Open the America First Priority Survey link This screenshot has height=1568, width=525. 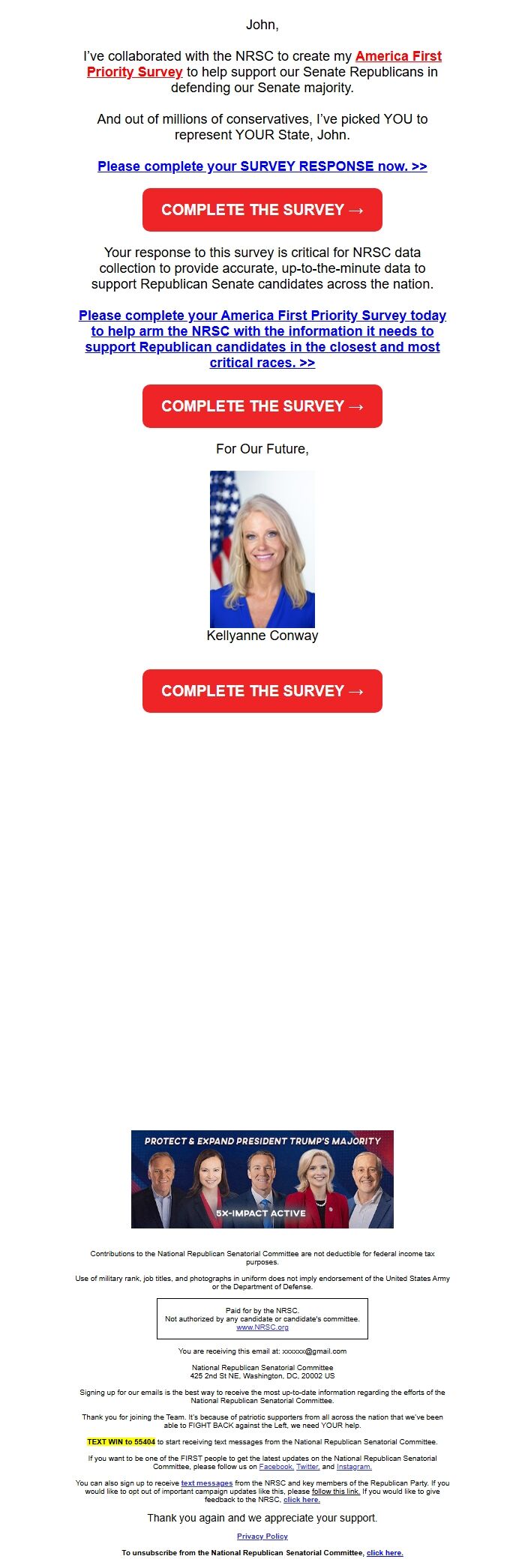click(x=397, y=56)
